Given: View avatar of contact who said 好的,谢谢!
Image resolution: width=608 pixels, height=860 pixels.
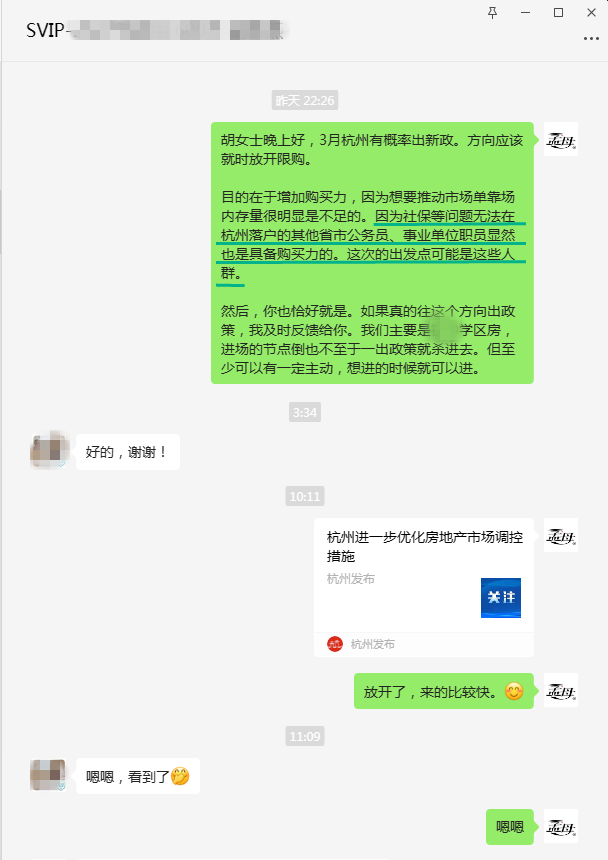Looking at the screenshot, I should tap(48, 451).
